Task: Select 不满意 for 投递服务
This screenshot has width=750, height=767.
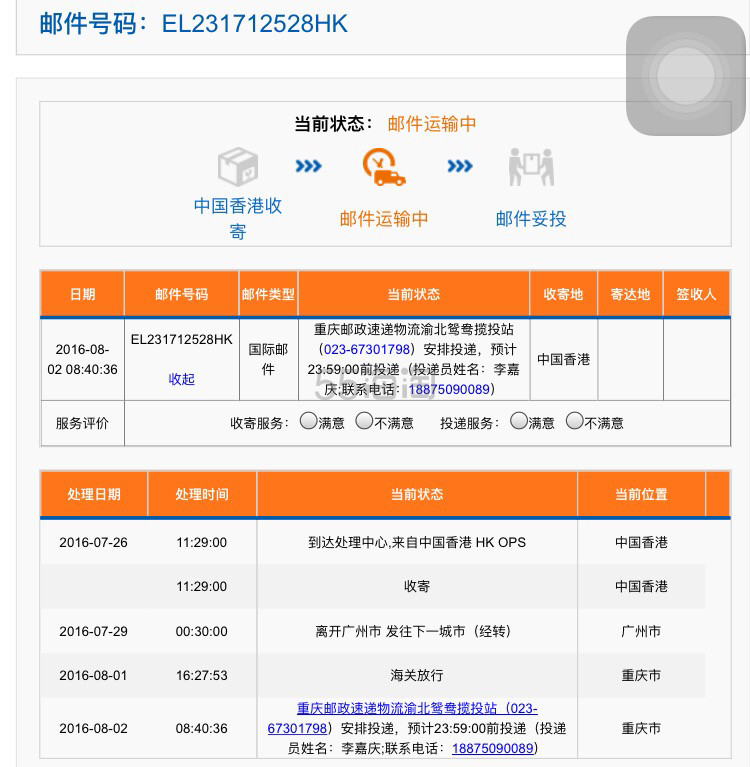Action: point(574,422)
